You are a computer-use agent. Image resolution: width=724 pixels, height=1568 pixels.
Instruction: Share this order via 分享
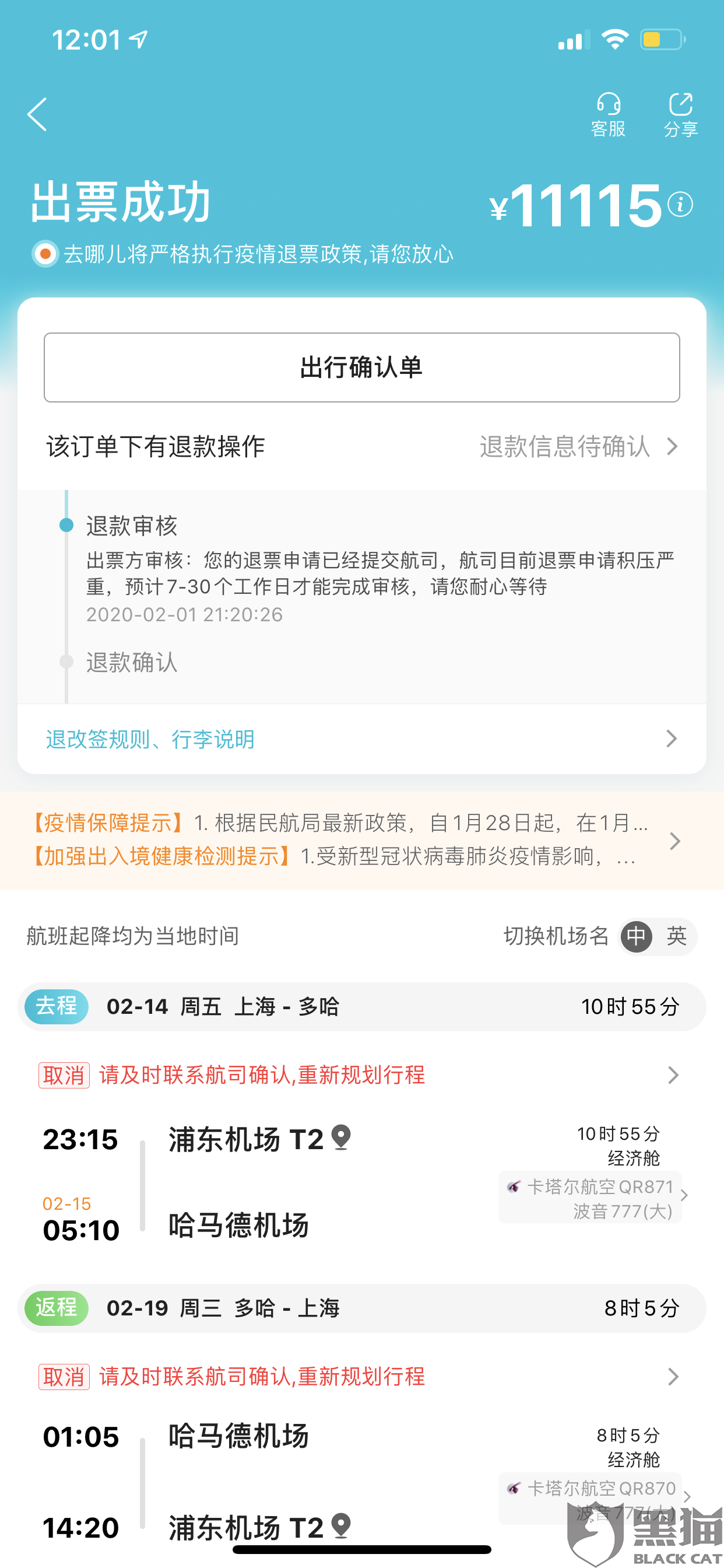coord(680,114)
